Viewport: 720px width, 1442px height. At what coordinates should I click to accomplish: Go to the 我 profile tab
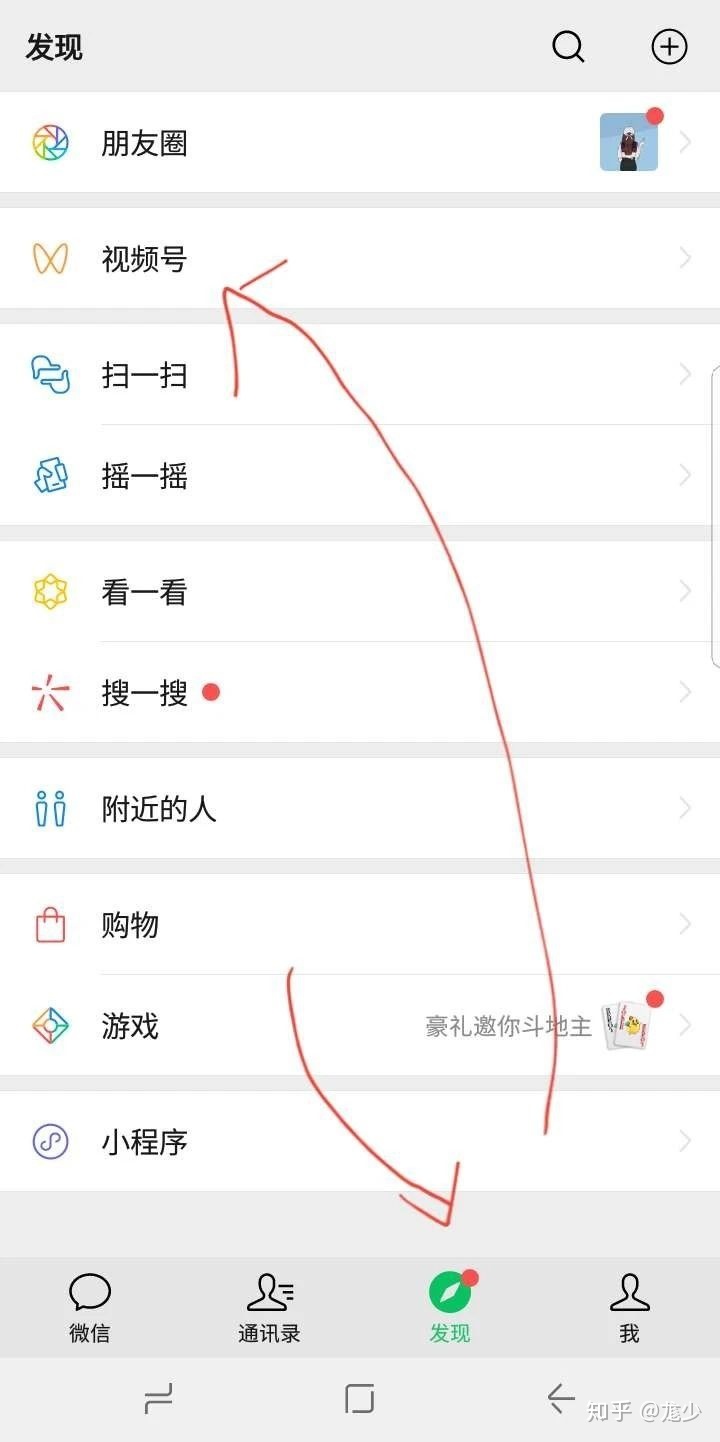point(629,1307)
